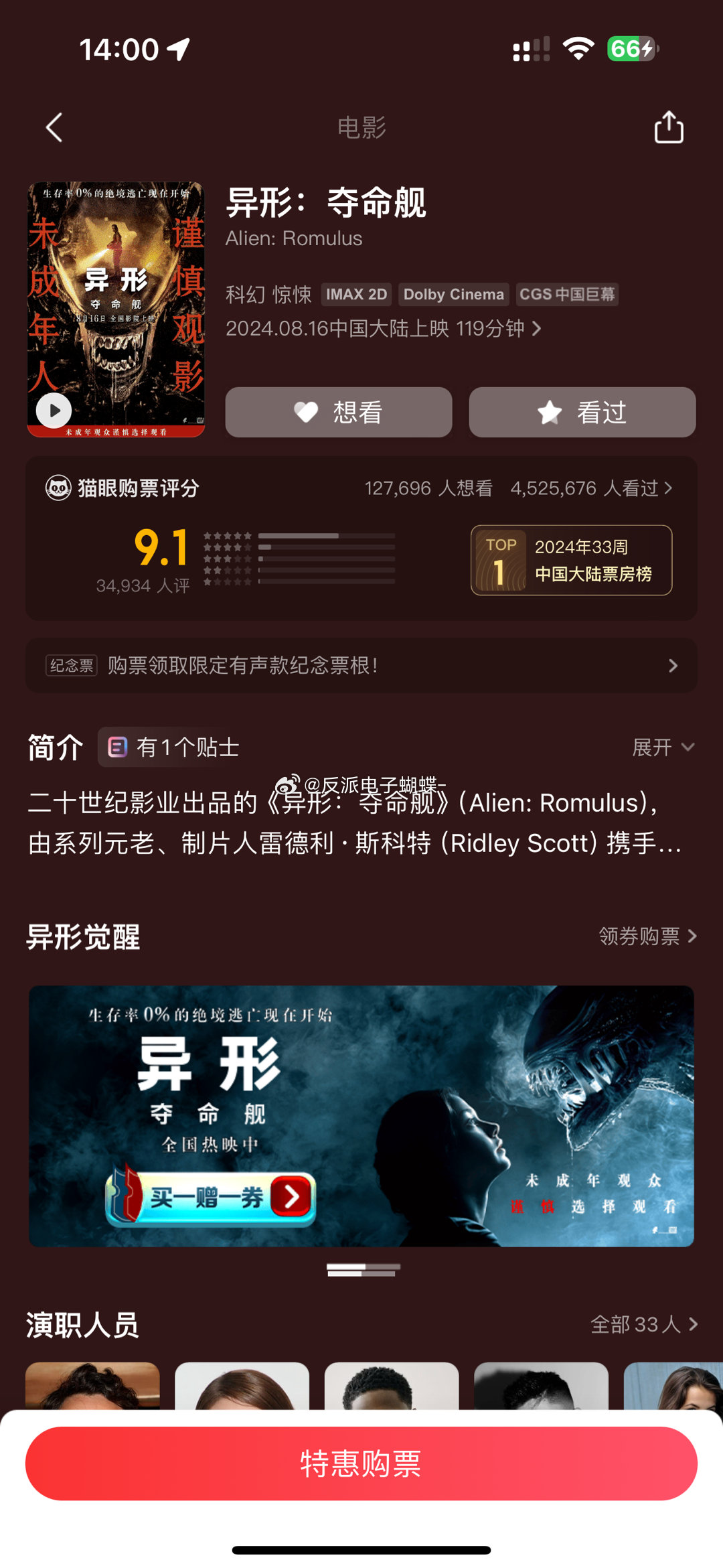Open TOP 1 中国大陆票房榜 badge

point(571,560)
